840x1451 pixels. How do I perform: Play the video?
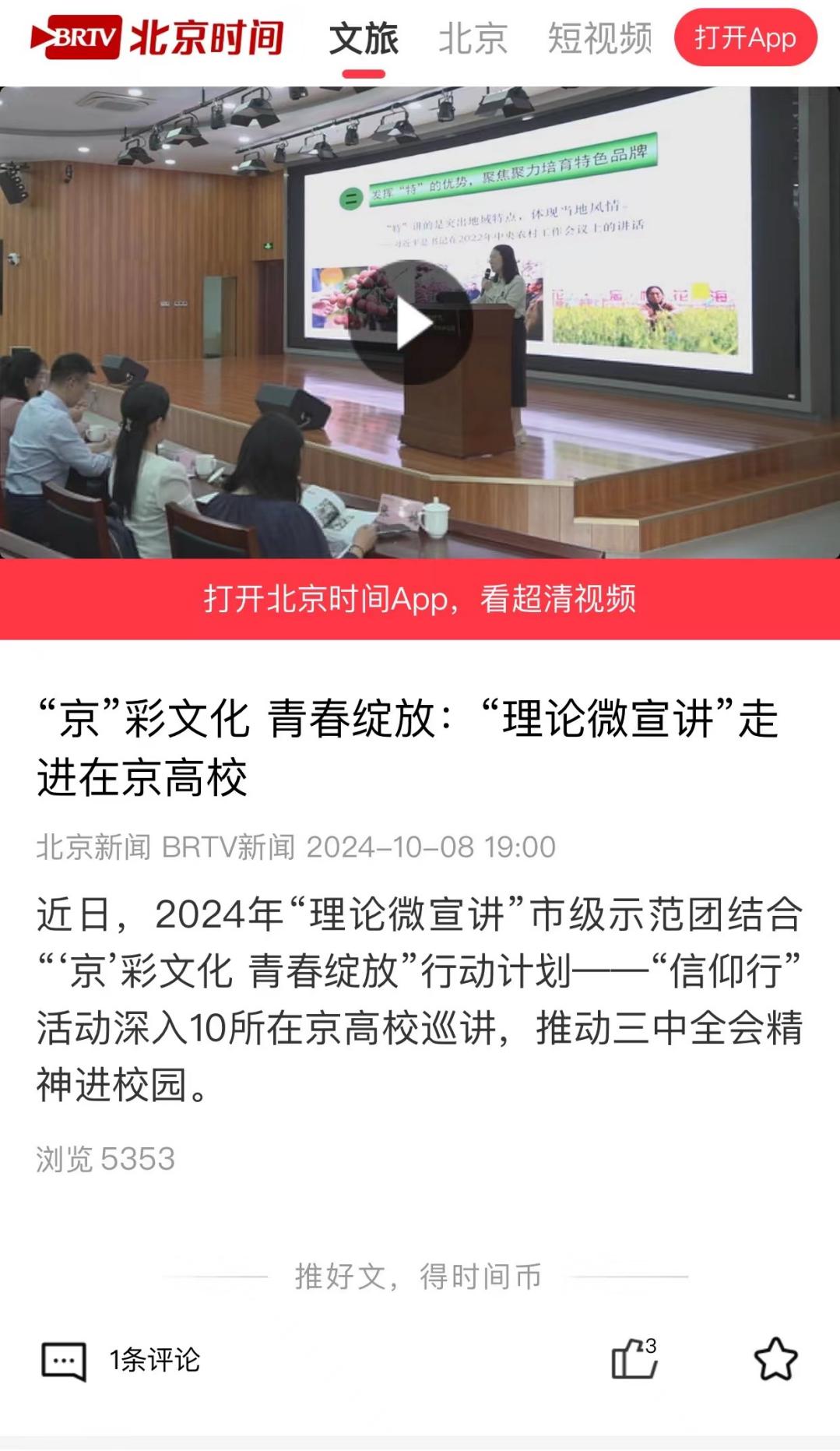tap(411, 323)
